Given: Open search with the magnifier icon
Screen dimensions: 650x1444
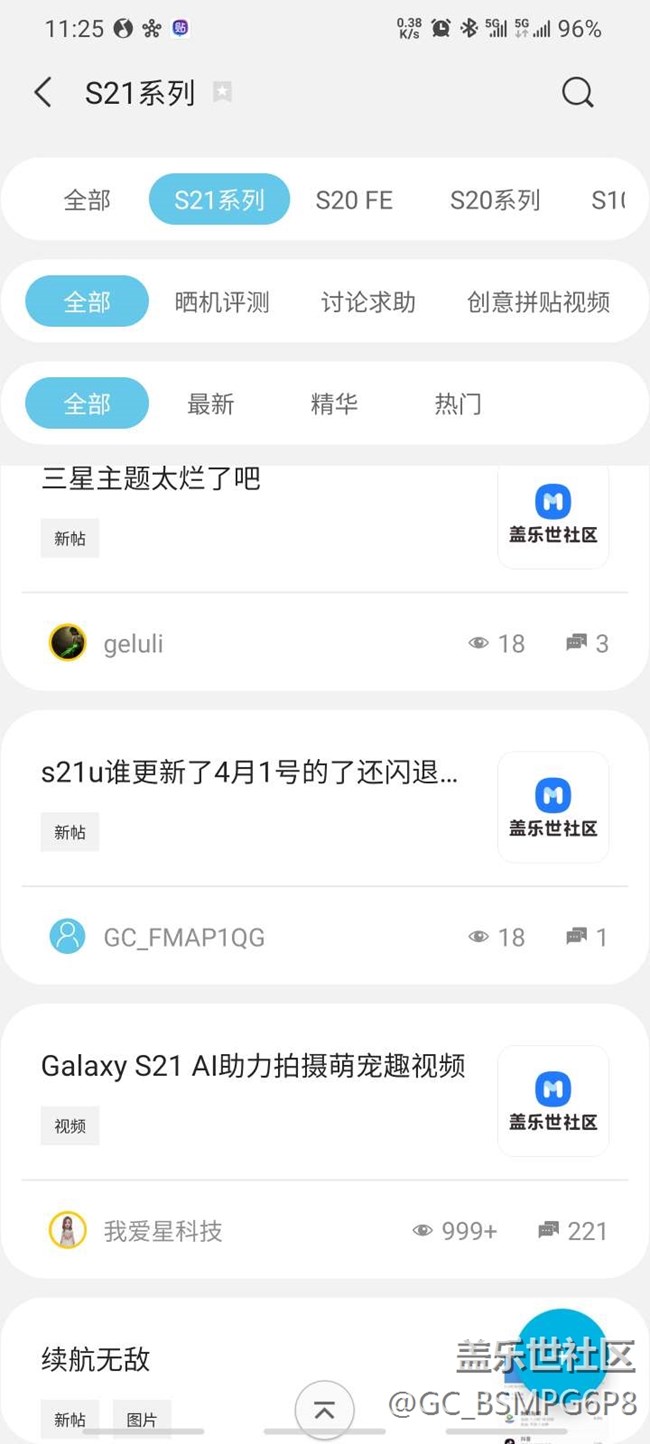Looking at the screenshot, I should click(x=577, y=93).
